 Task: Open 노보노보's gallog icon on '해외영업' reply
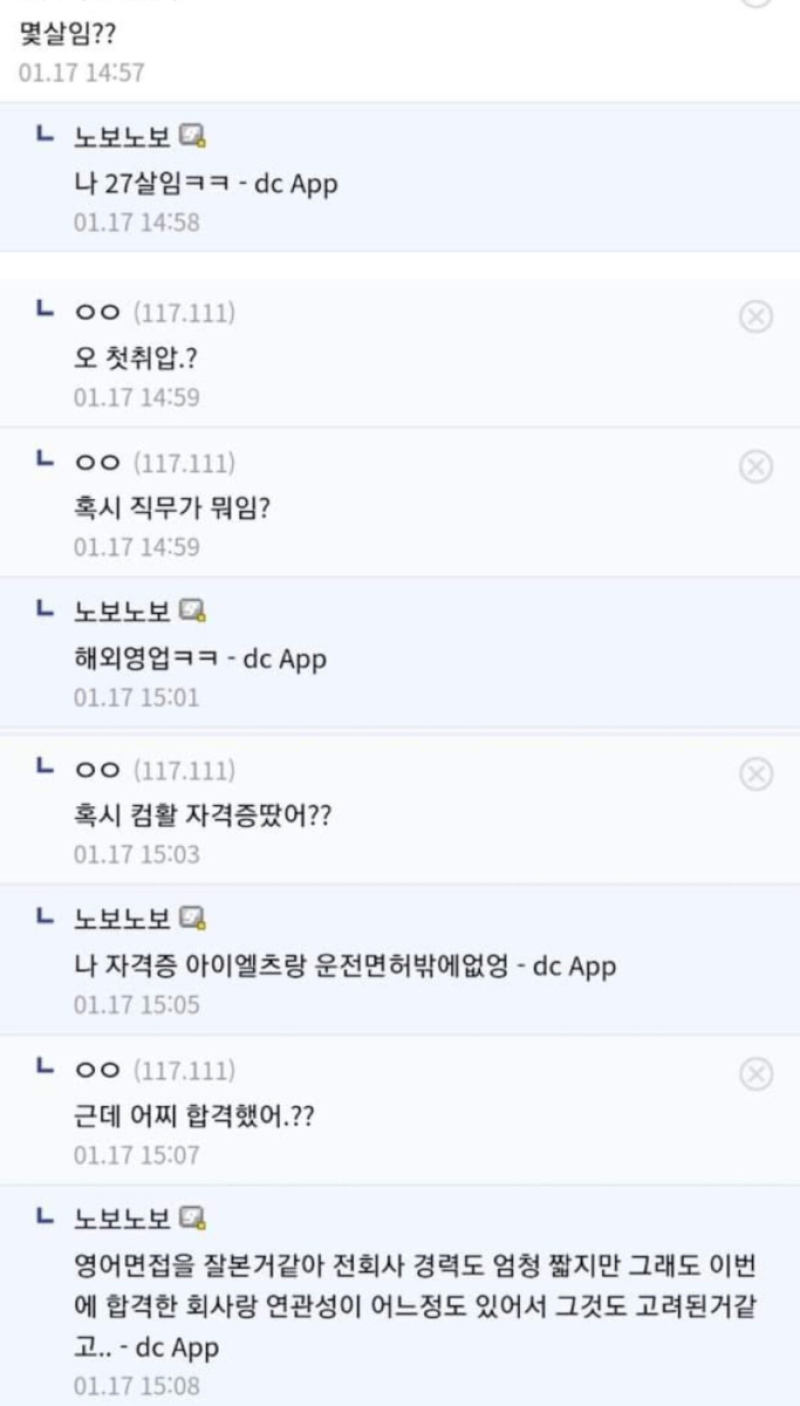pos(193,609)
